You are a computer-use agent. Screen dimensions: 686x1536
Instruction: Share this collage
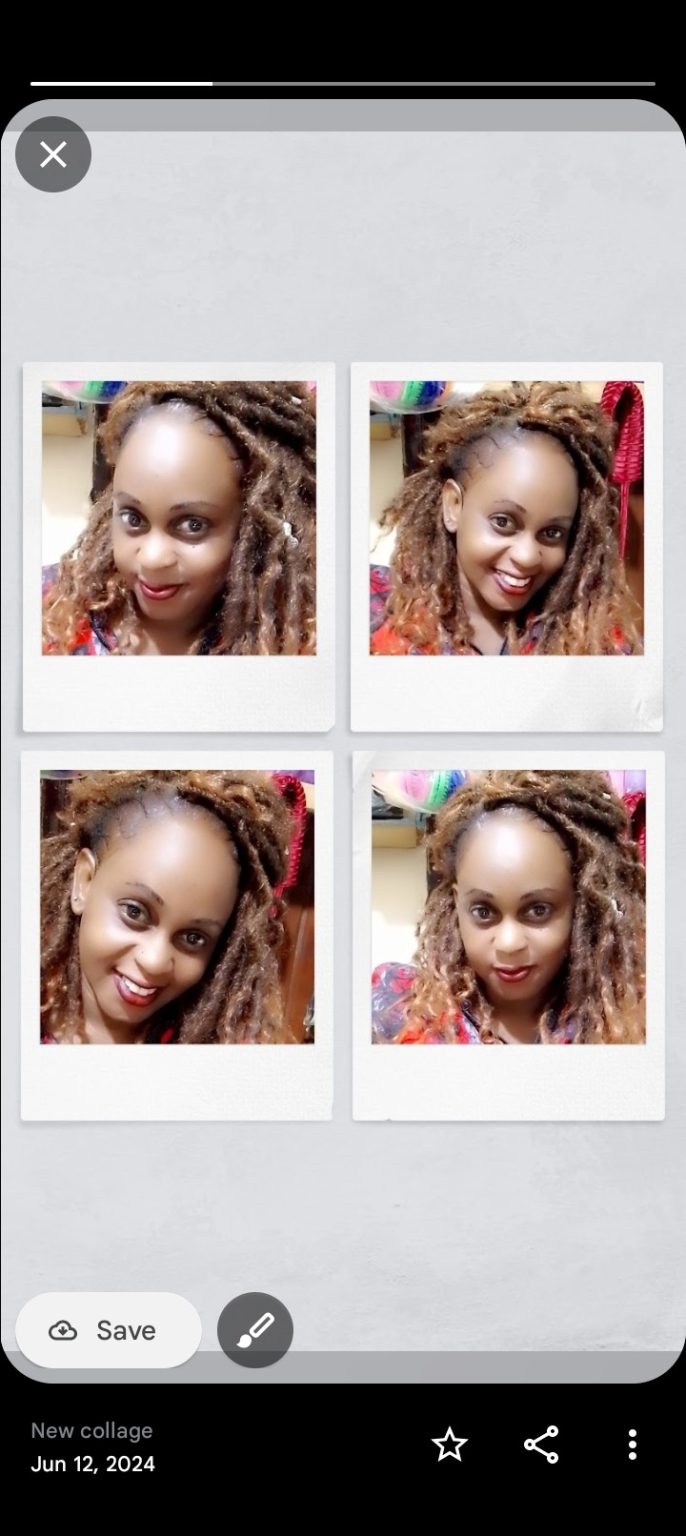(x=541, y=1444)
